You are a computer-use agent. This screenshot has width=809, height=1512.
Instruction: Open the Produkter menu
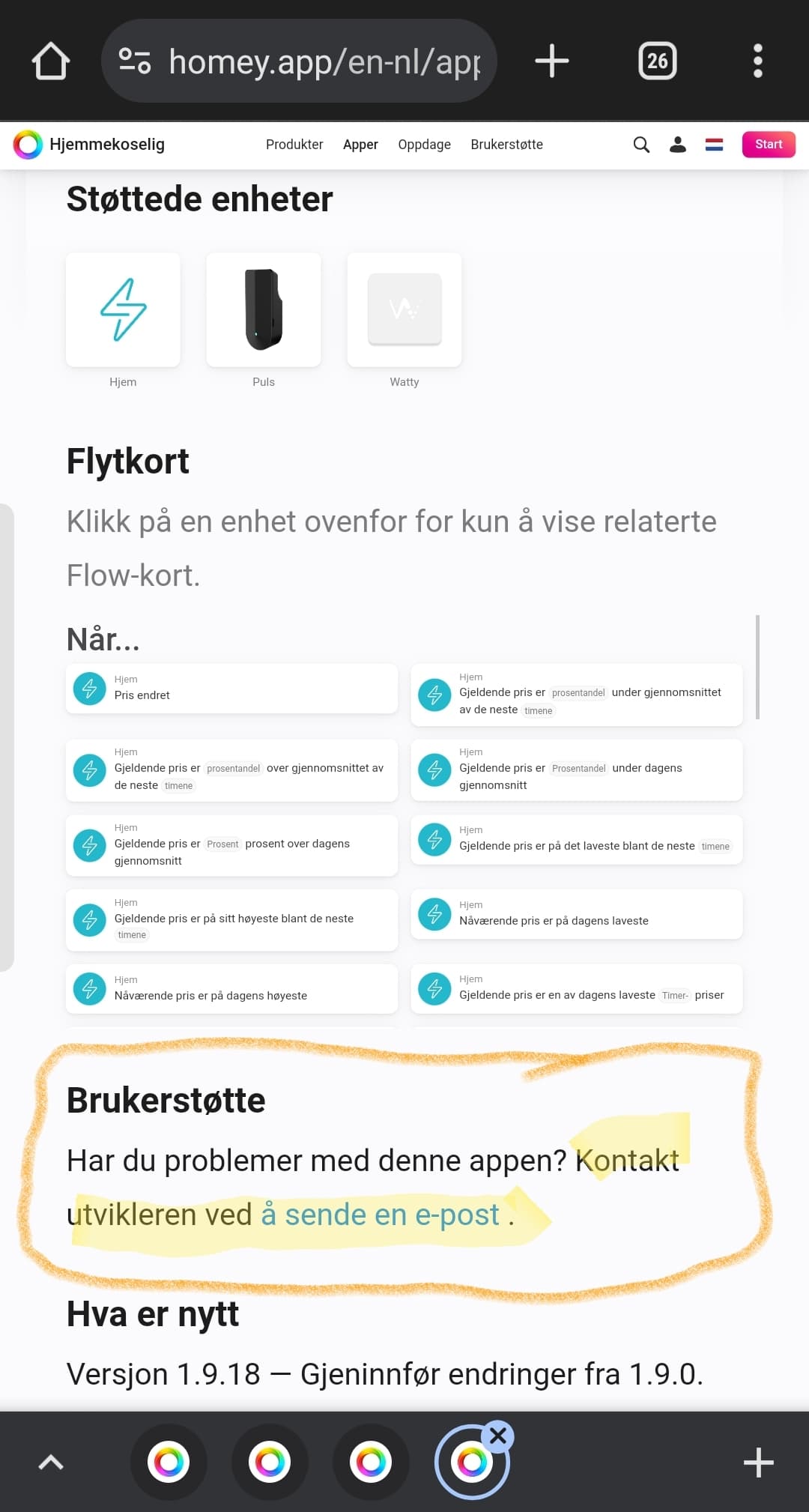click(294, 145)
